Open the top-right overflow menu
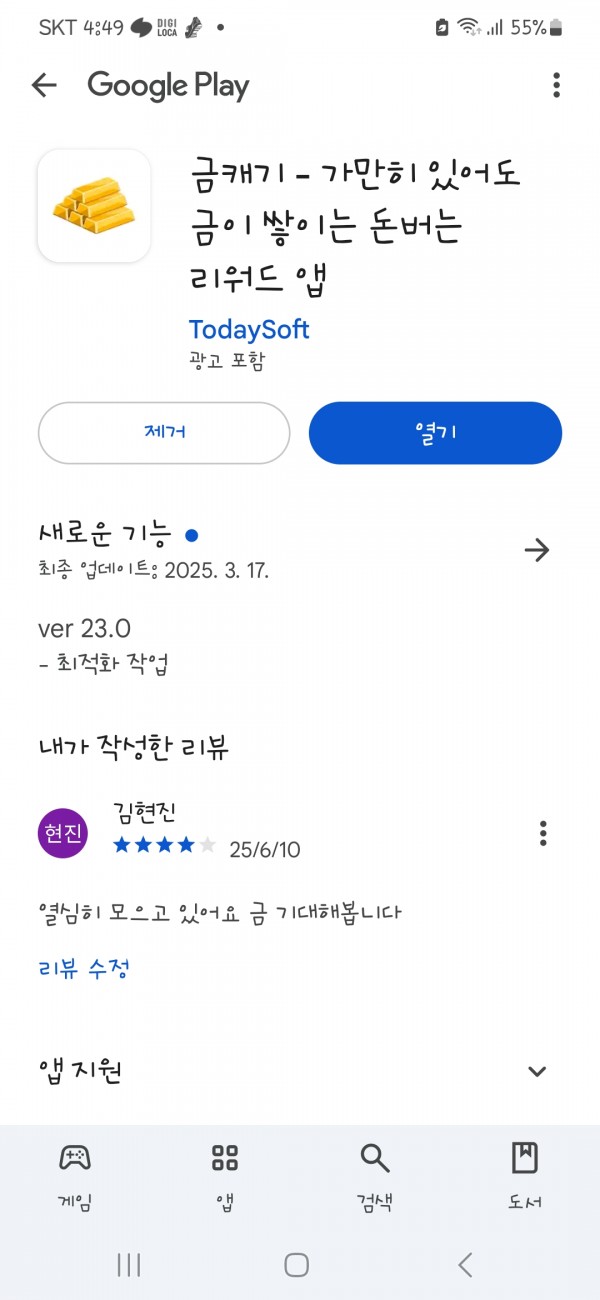This screenshot has width=600, height=1300. click(x=556, y=86)
